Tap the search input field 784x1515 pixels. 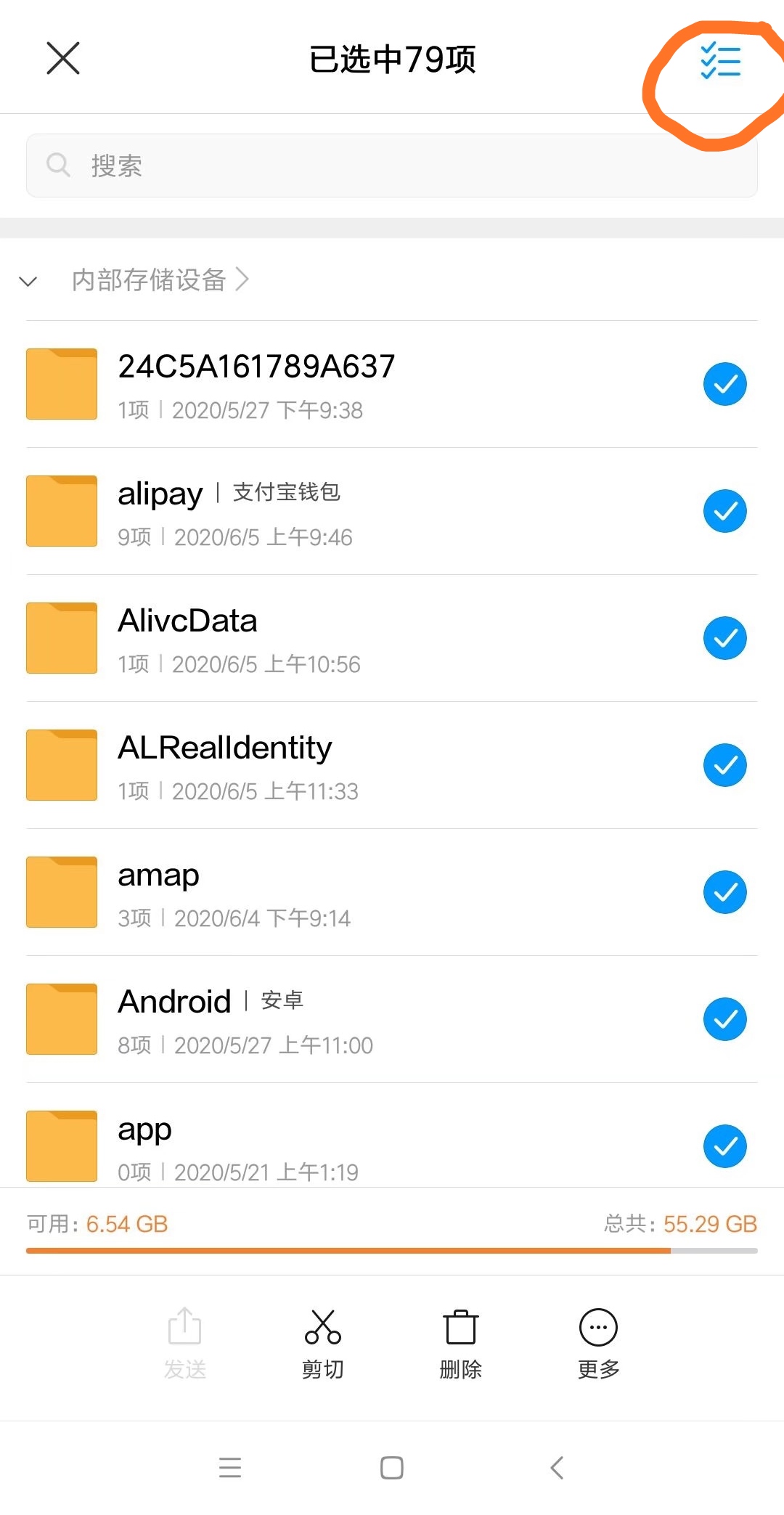(x=392, y=165)
